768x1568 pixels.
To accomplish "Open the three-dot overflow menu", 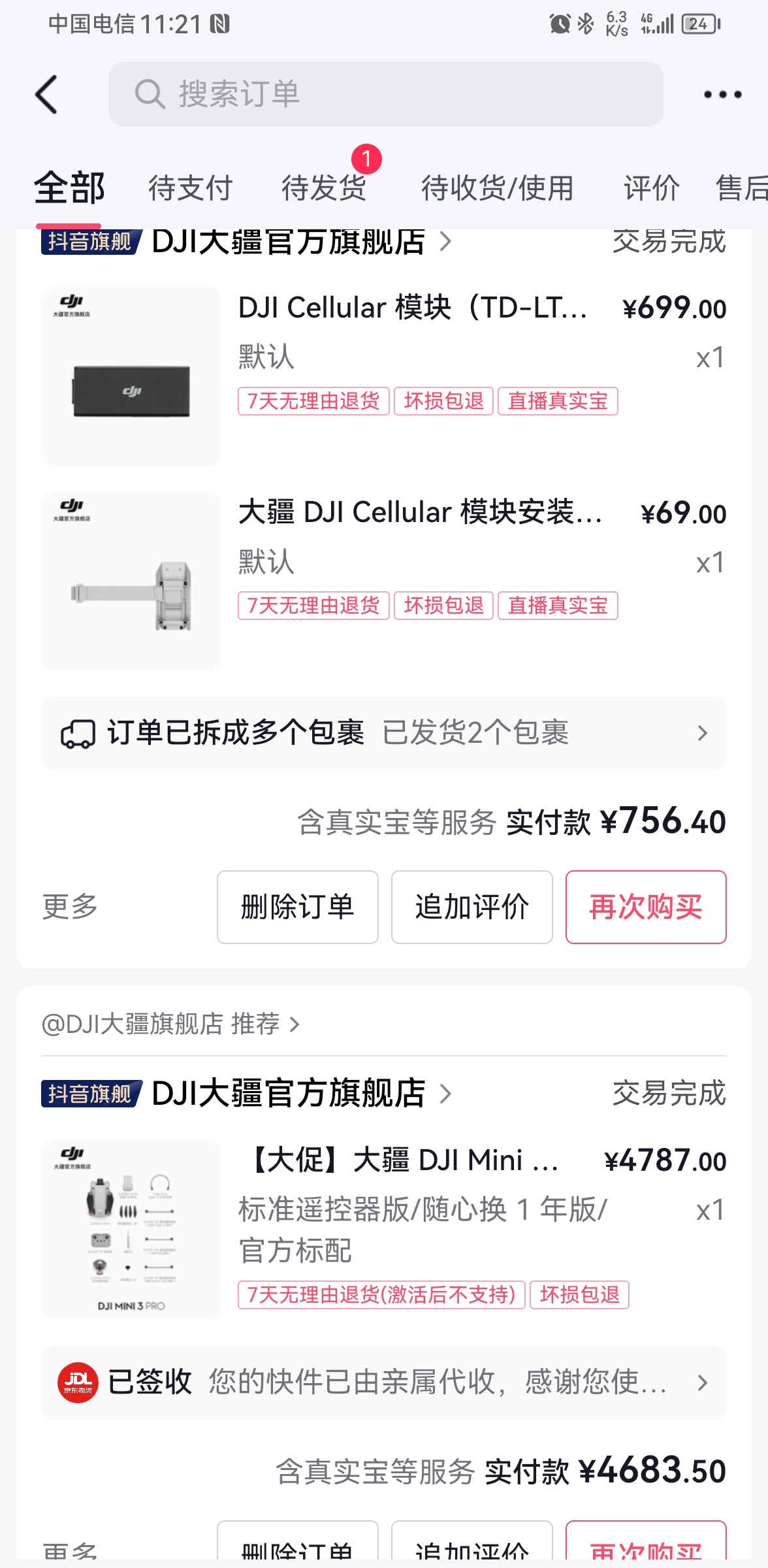I will pos(722,95).
